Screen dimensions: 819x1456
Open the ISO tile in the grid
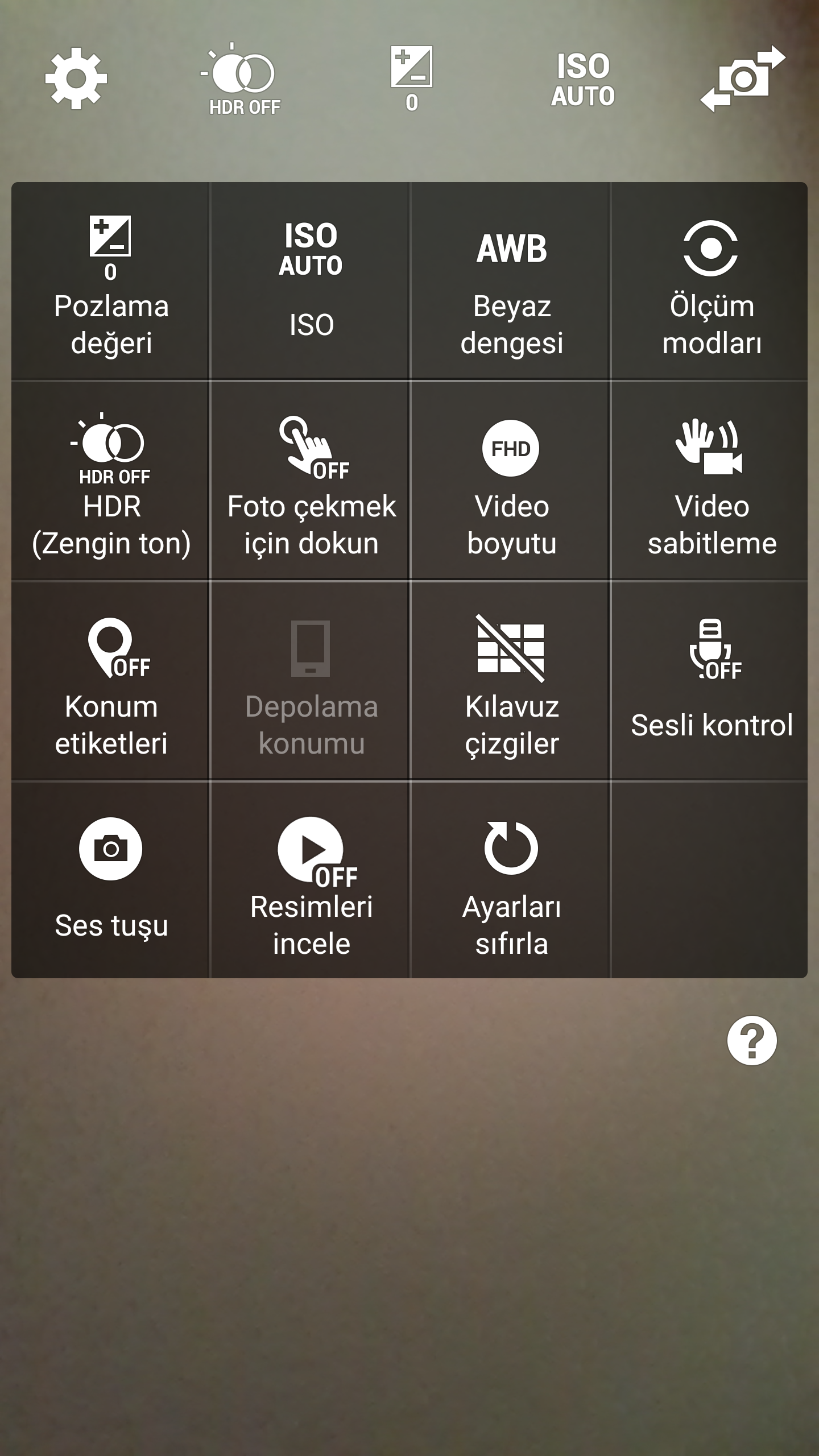point(311,281)
